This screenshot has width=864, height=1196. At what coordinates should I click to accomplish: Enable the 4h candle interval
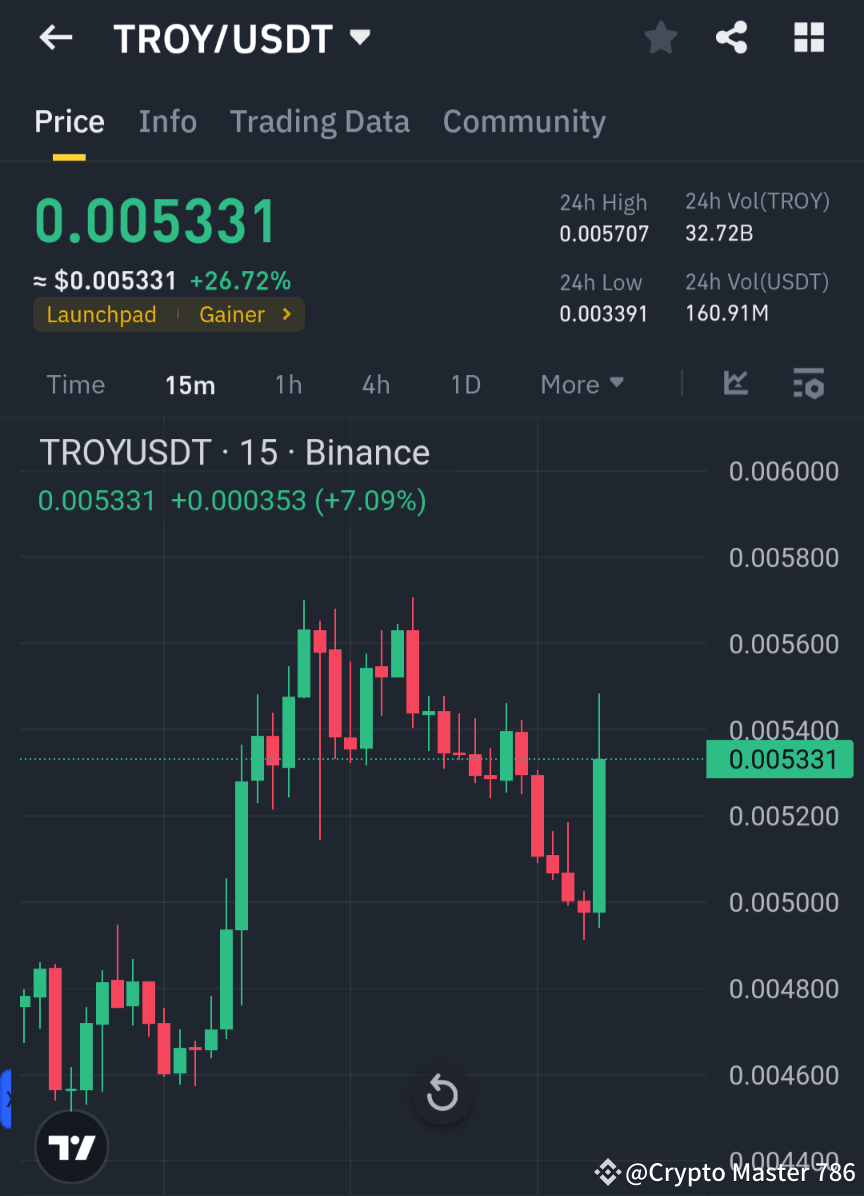click(376, 384)
